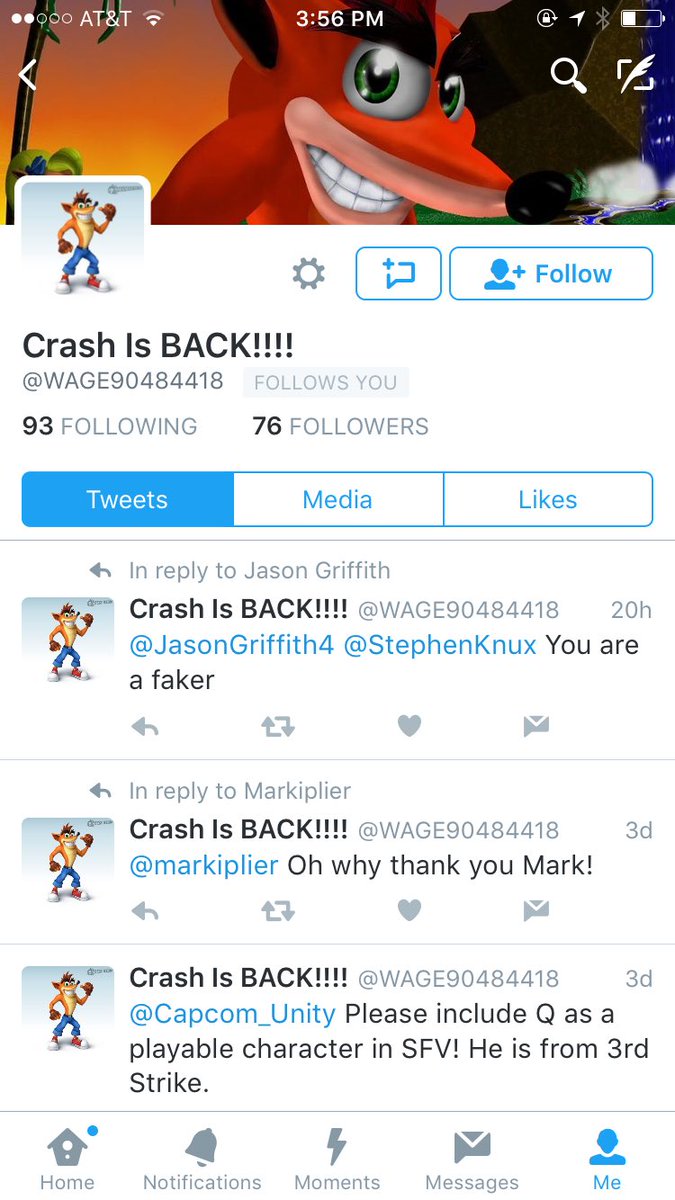Open the Notifications tab
675x1200 pixels.
tap(202, 1159)
